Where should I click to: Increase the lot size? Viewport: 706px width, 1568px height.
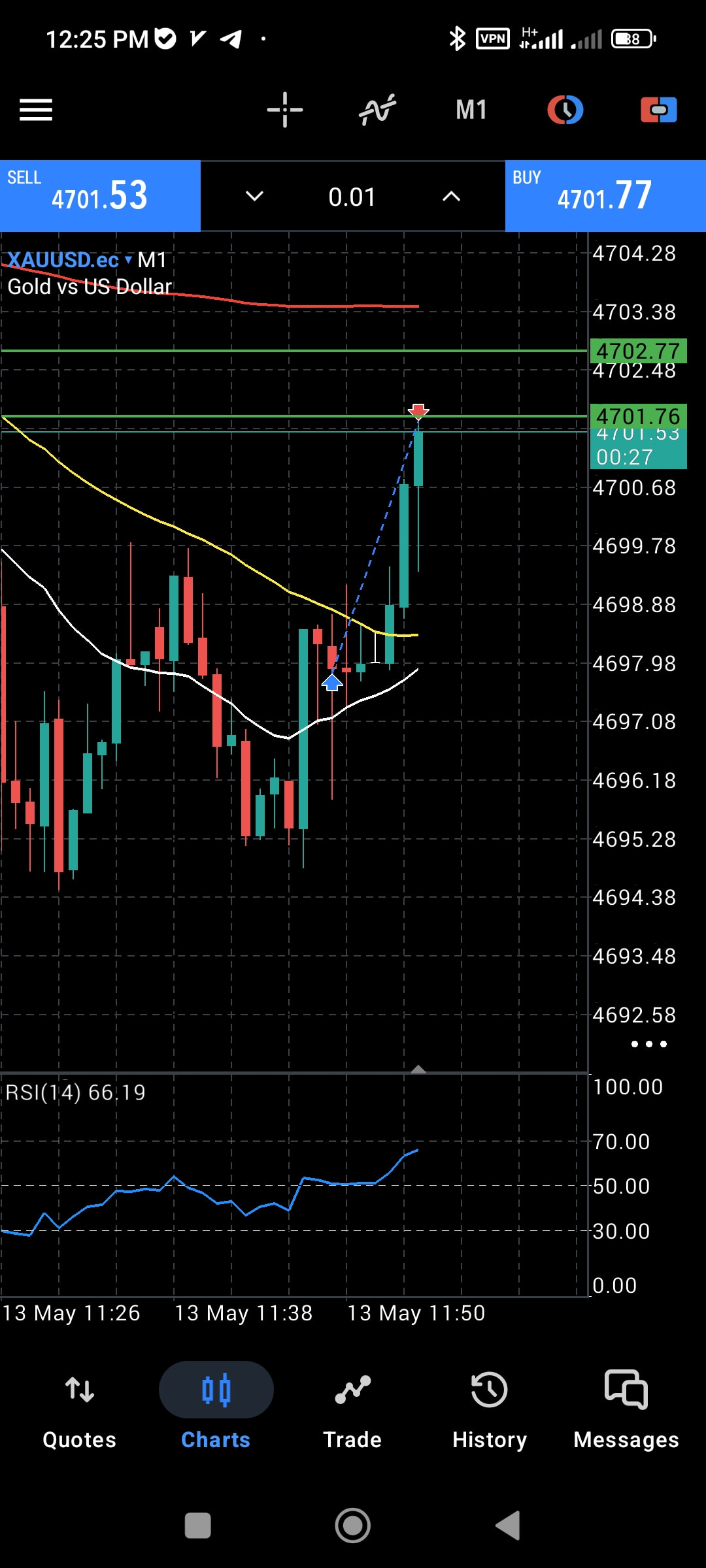point(452,196)
